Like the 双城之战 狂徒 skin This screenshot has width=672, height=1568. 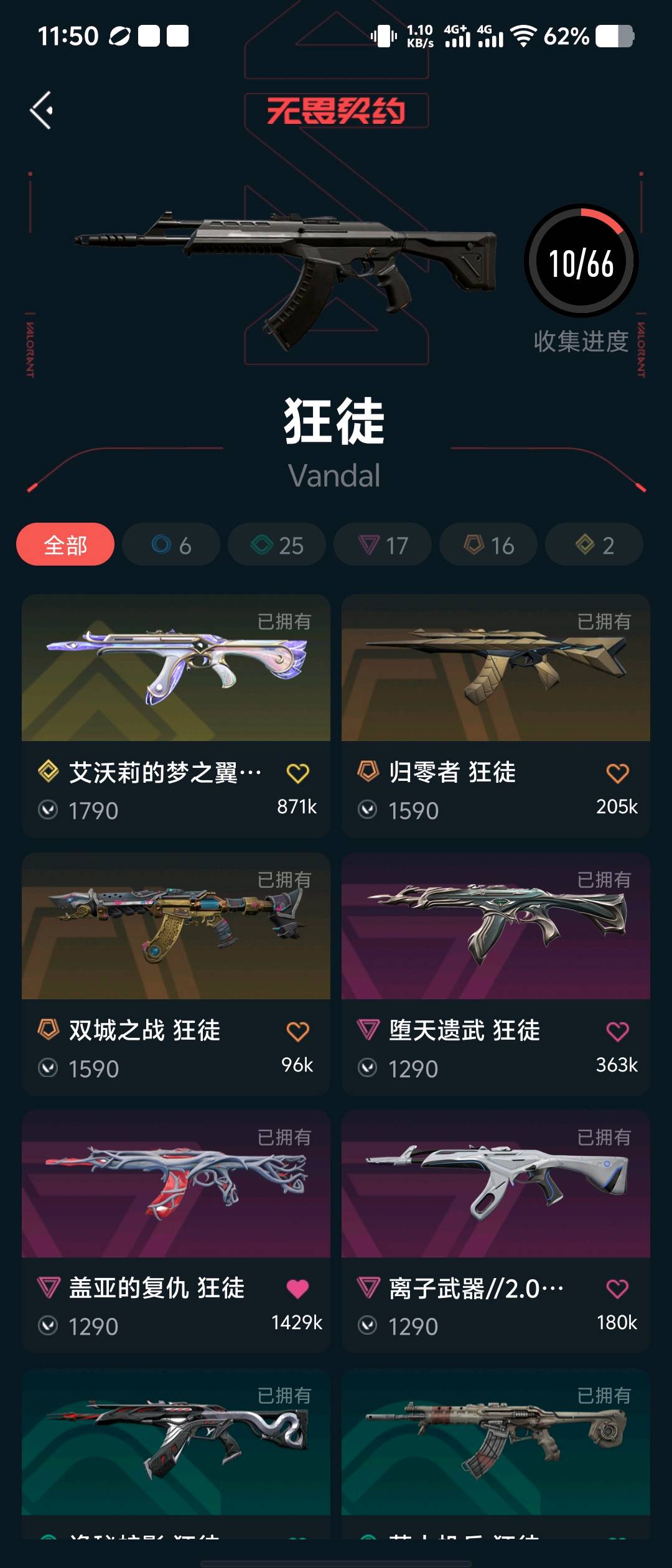pos(297,1032)
